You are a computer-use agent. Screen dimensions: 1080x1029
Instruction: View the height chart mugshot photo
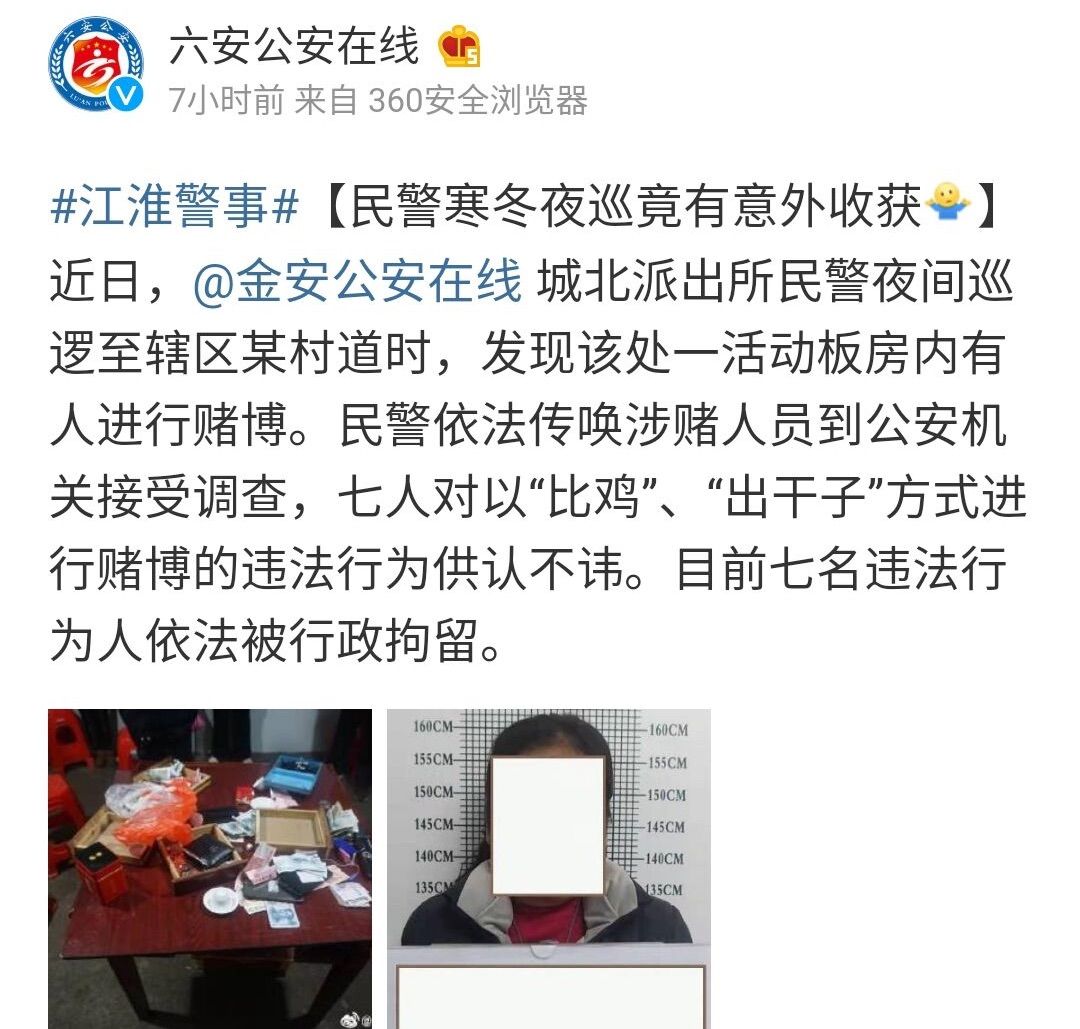(548, 868)
